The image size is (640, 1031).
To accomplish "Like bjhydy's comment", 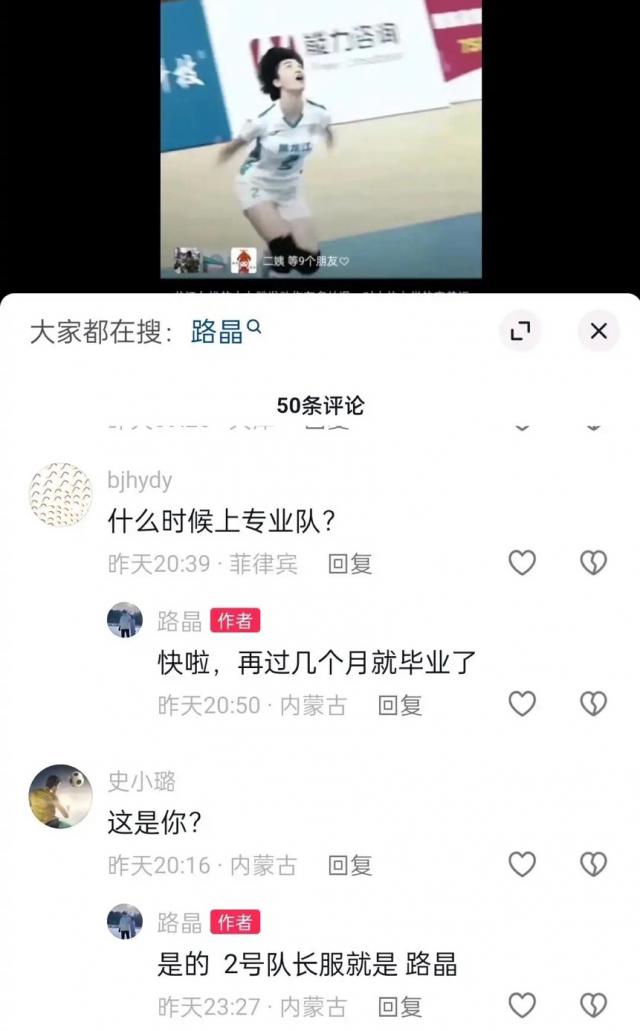I will click(x=522, y=563).
